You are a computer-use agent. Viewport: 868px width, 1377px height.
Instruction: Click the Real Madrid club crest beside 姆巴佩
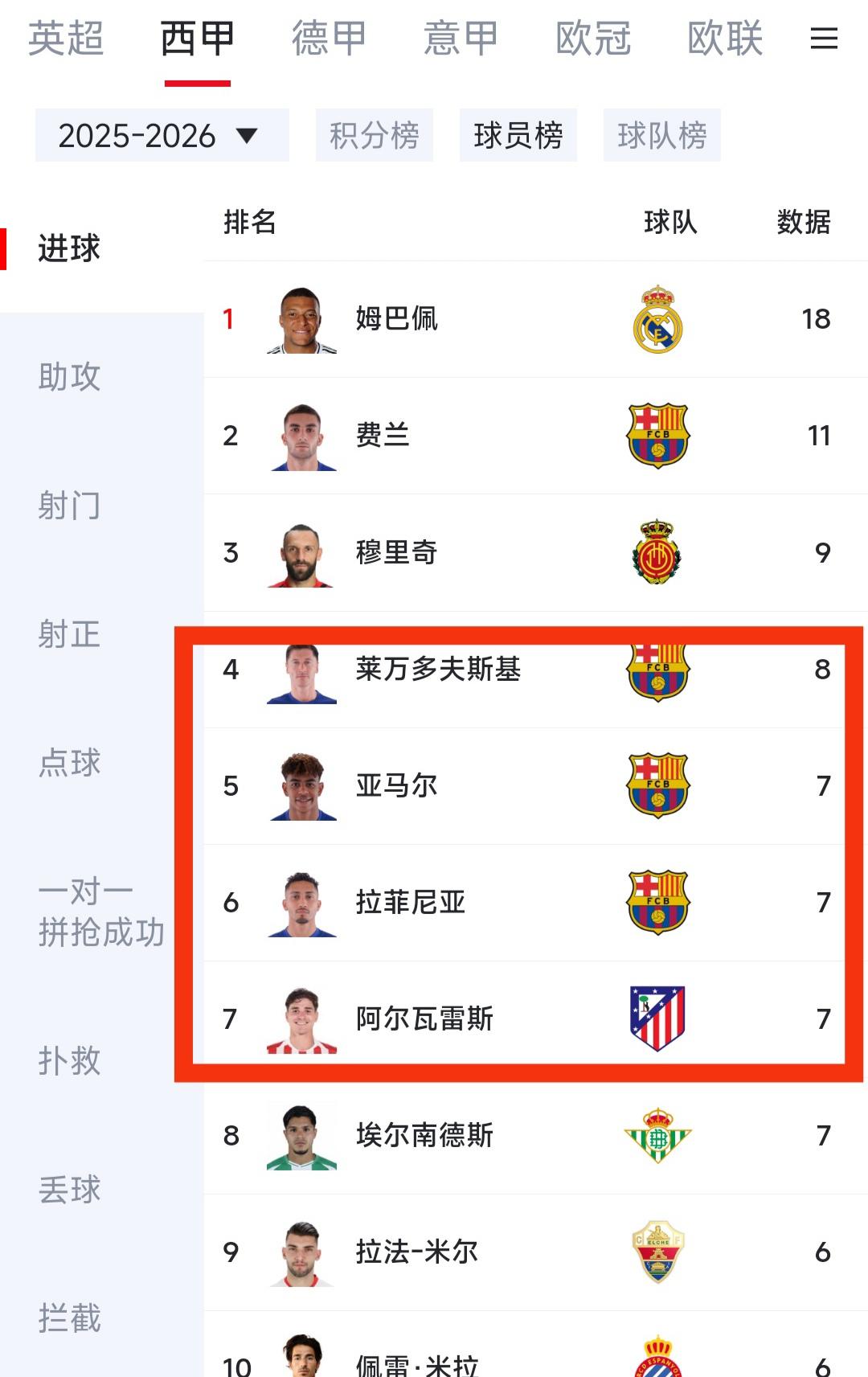pos(658,320)
